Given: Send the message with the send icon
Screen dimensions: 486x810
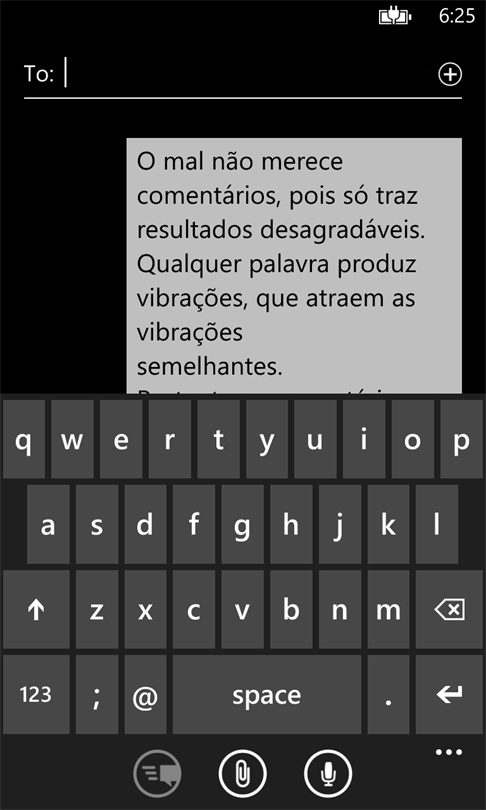Looking at the screenshot, I should pyautogui.click(x=158, y=773).
